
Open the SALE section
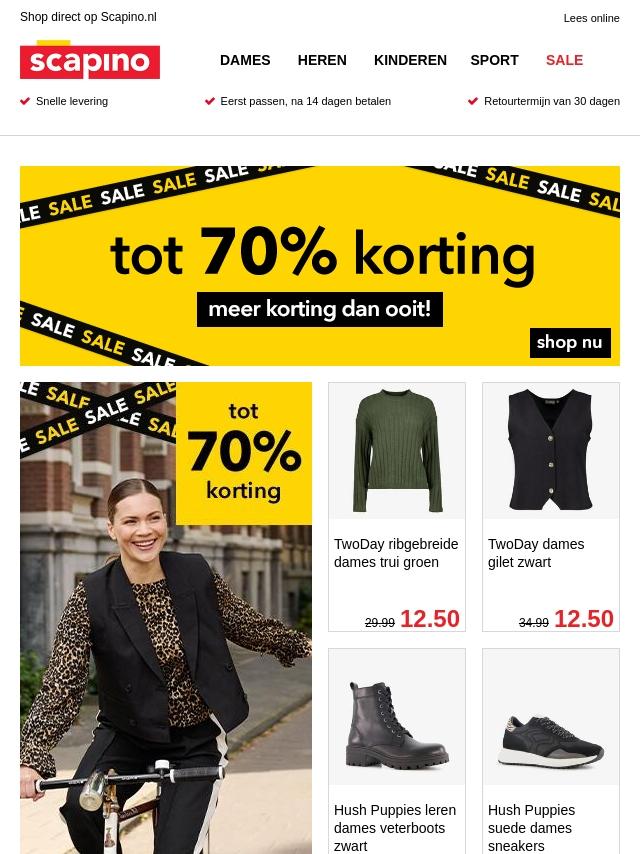click(564, 60)
